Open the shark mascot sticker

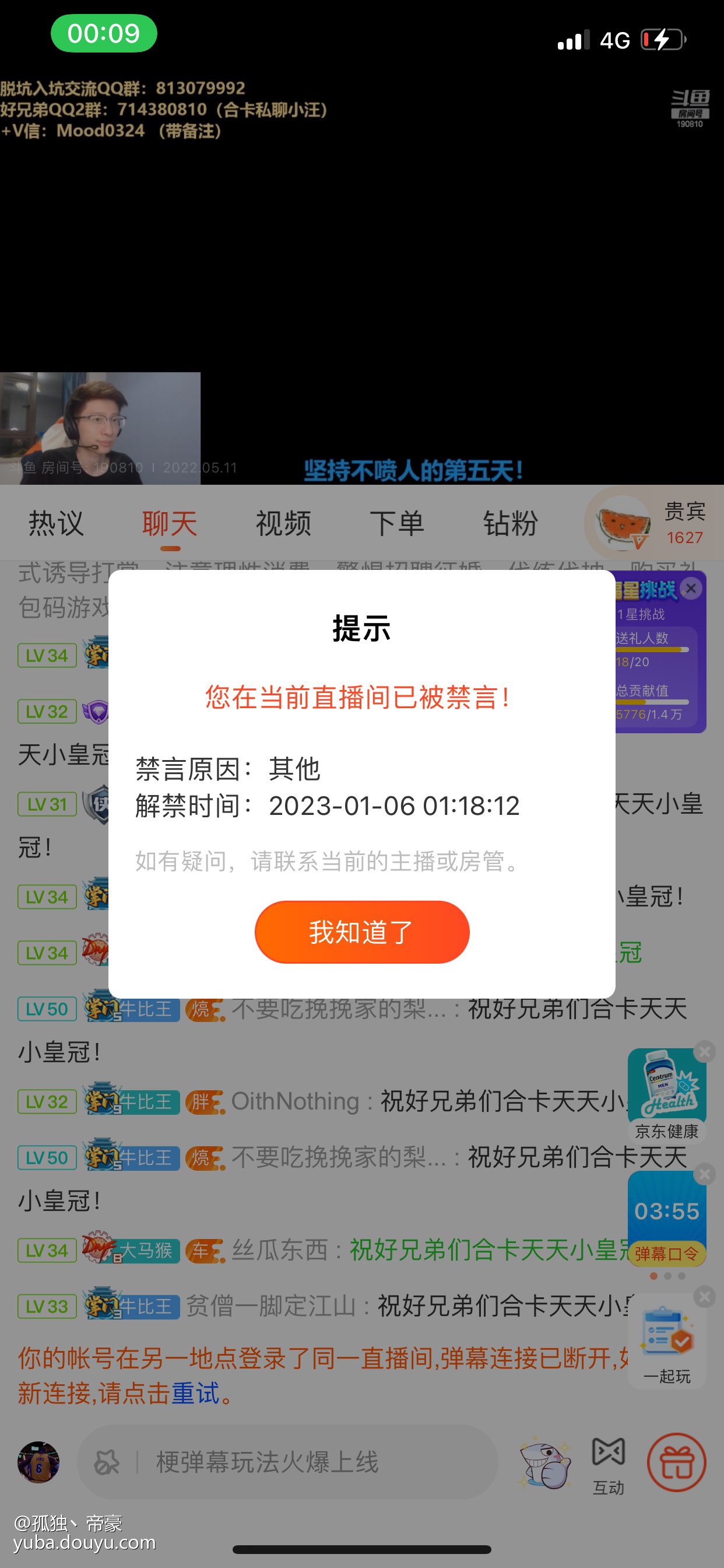pos(545,1462)
